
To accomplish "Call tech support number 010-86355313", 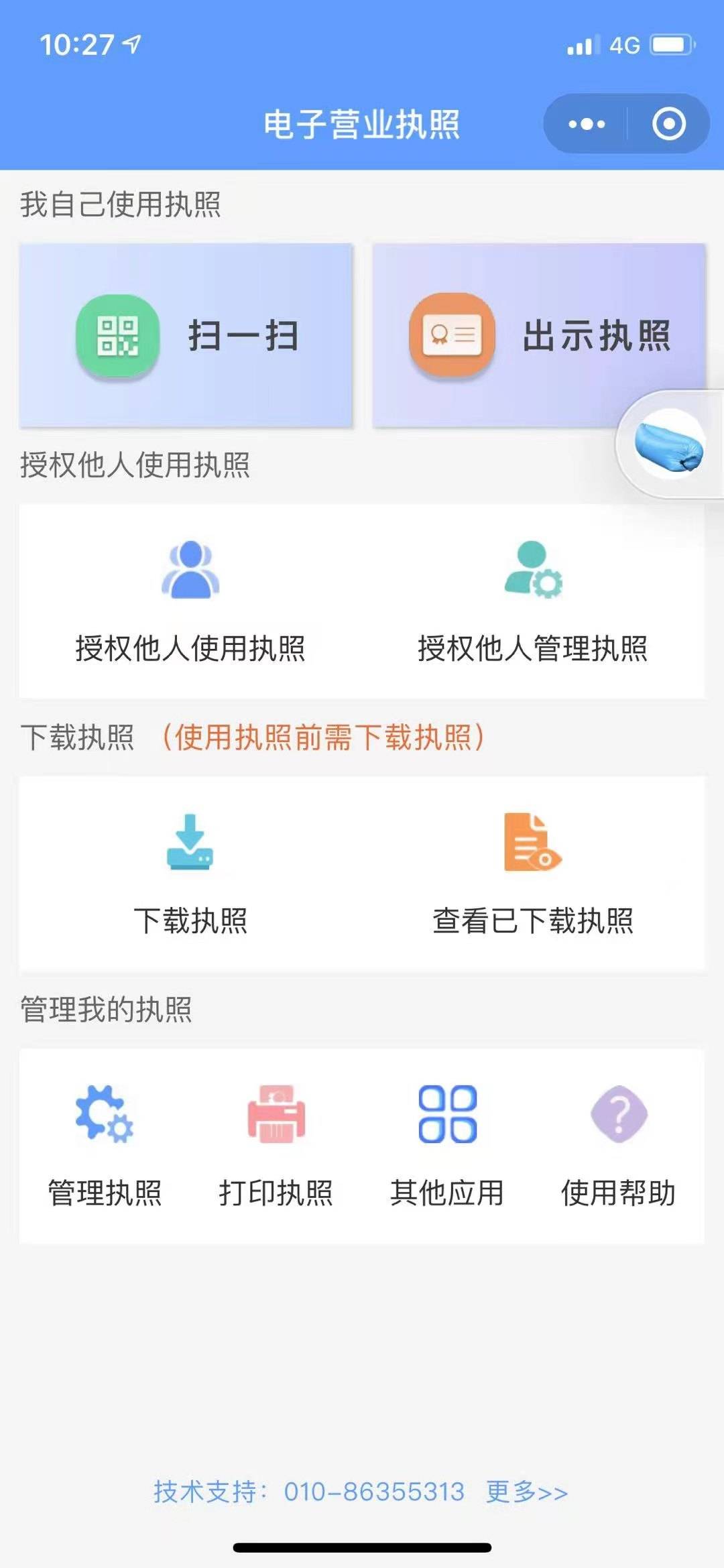I will tap(373, 1492).
